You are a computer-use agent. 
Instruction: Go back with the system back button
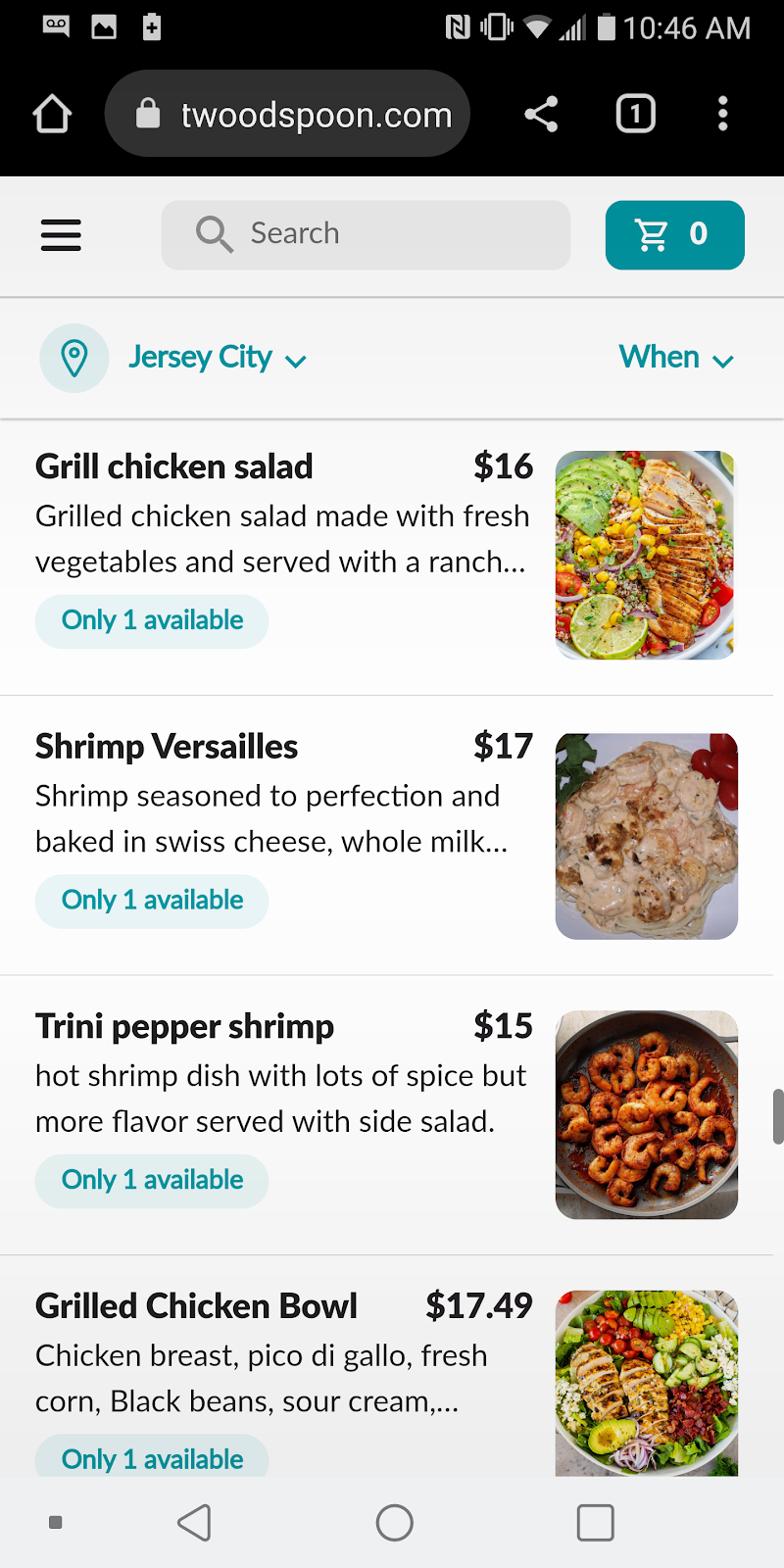pos(194,1523)
